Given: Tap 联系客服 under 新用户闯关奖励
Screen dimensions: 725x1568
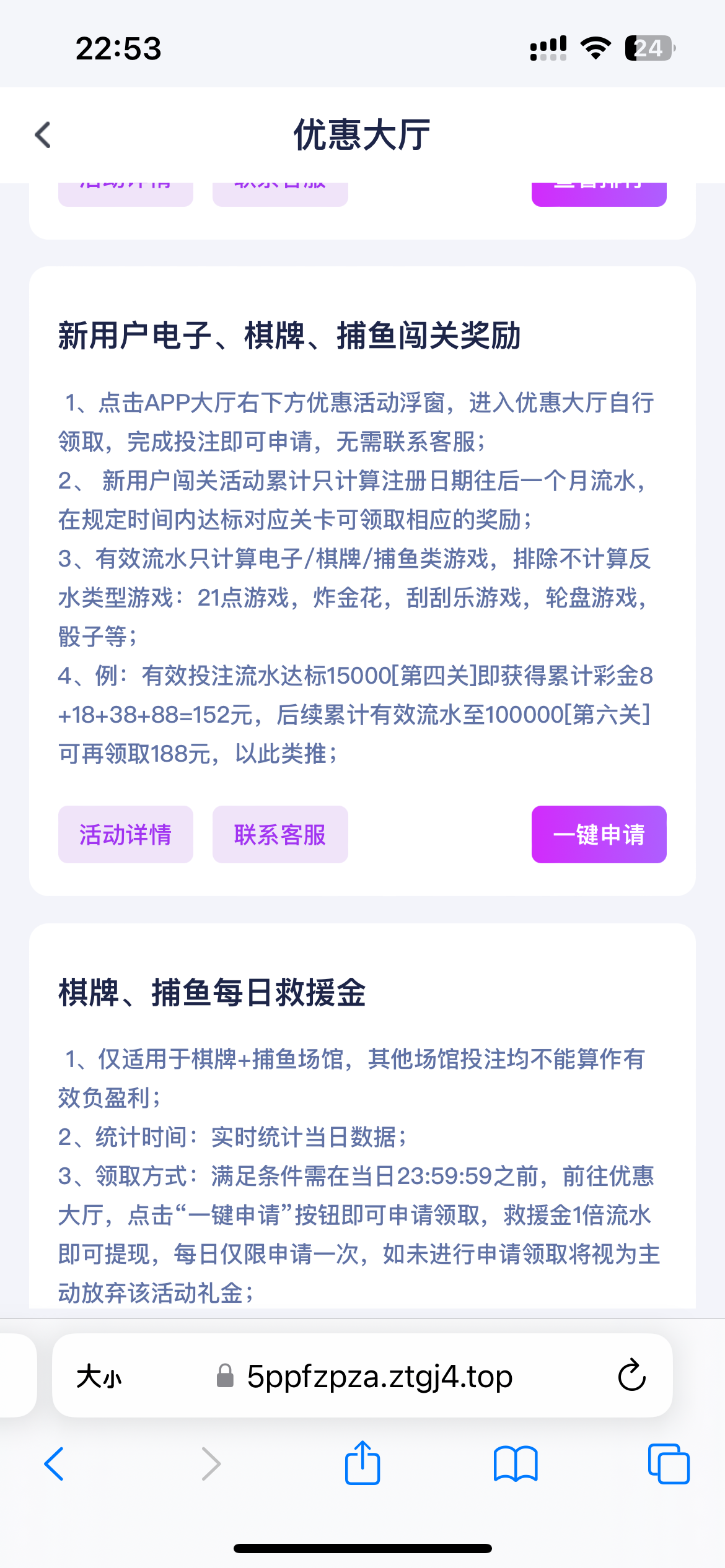Looking at the screenshot, I should point(280,834).
